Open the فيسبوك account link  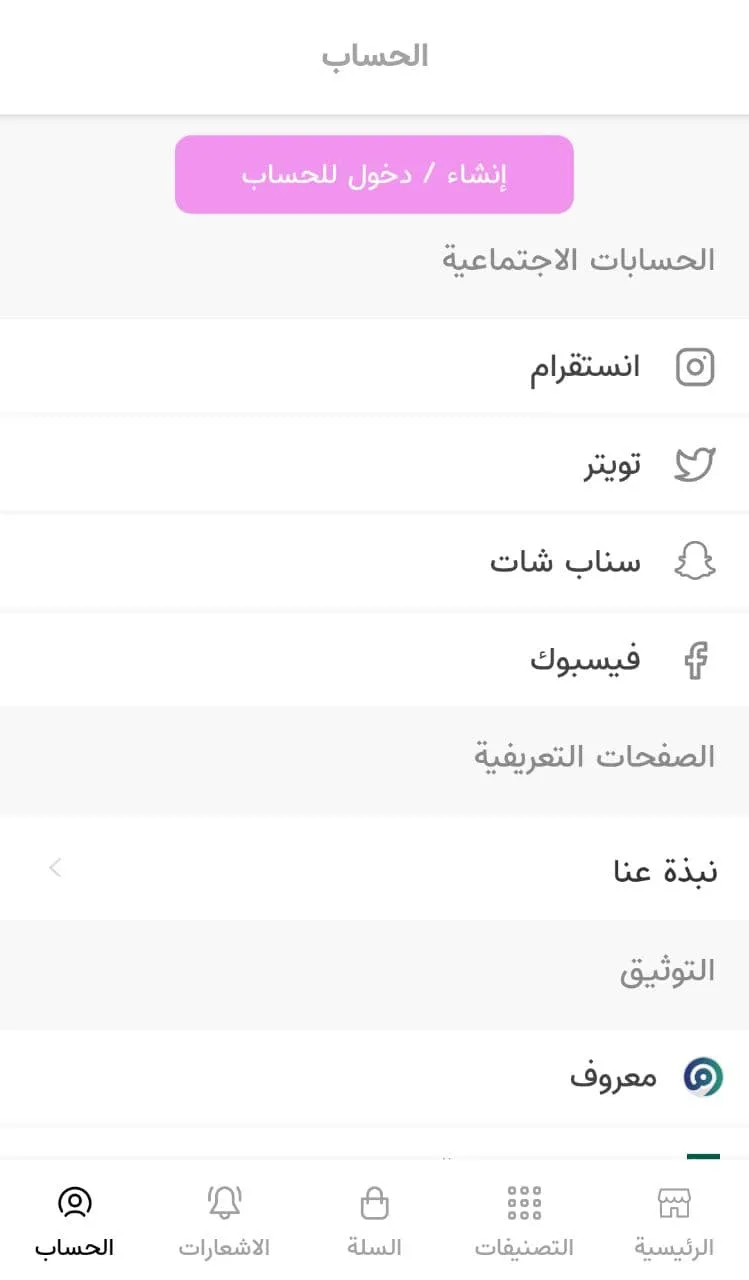coord(375,659)
